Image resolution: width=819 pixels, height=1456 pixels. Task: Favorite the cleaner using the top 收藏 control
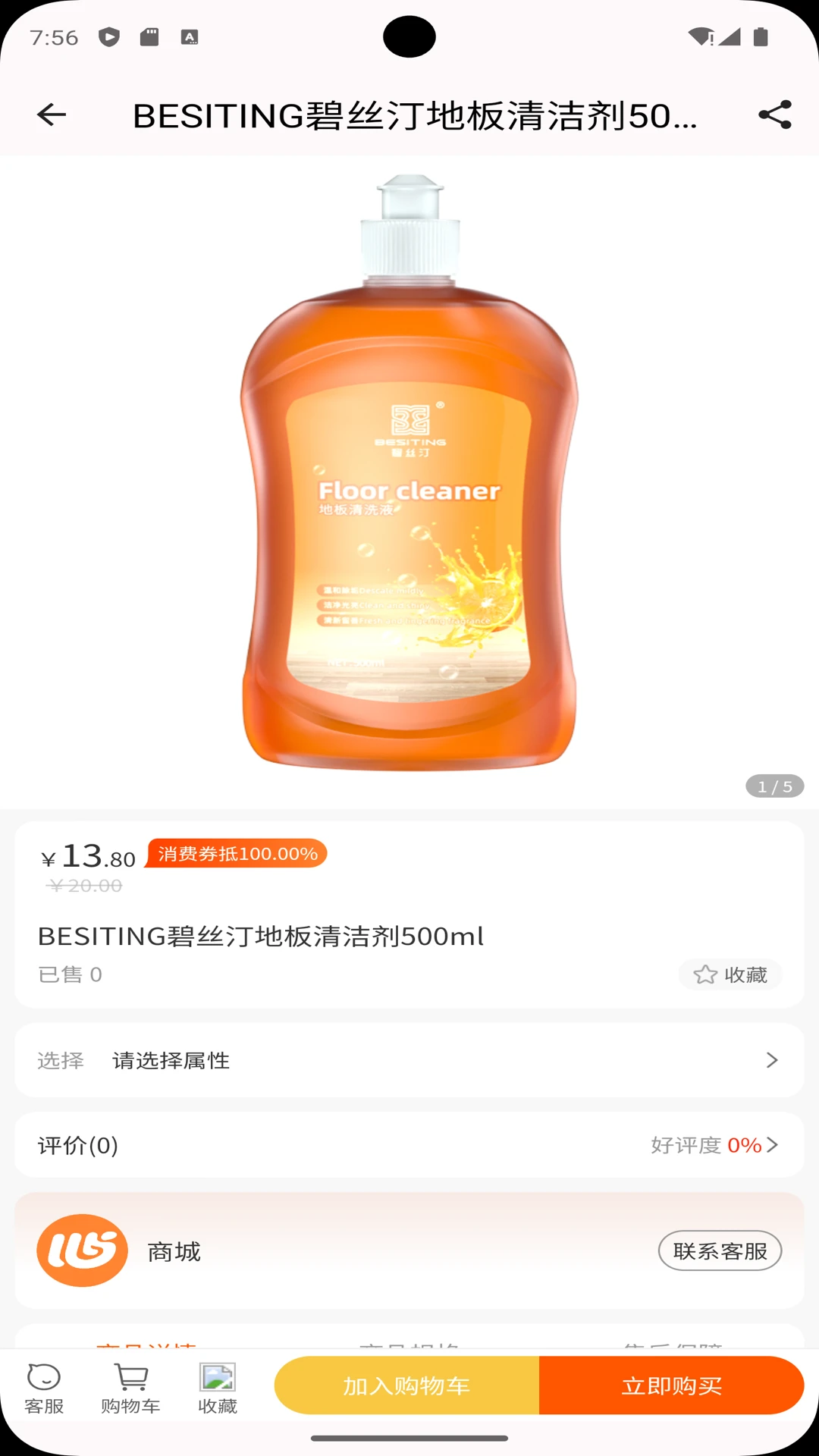pyautogui.click(x=729, y=974)
